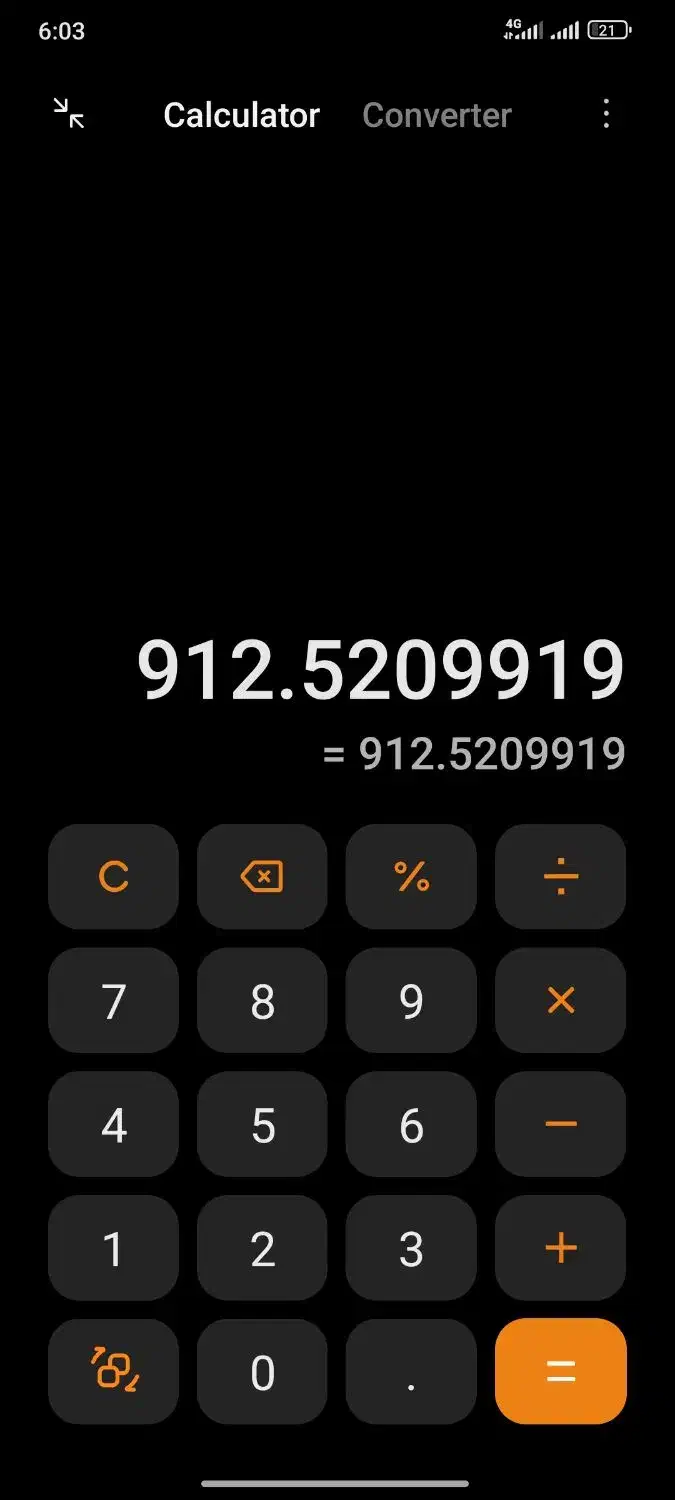The height and width of the screenshot is (1500, 675).
Task: Delete last digit with backspace key
Action: (x=262, y=877)
